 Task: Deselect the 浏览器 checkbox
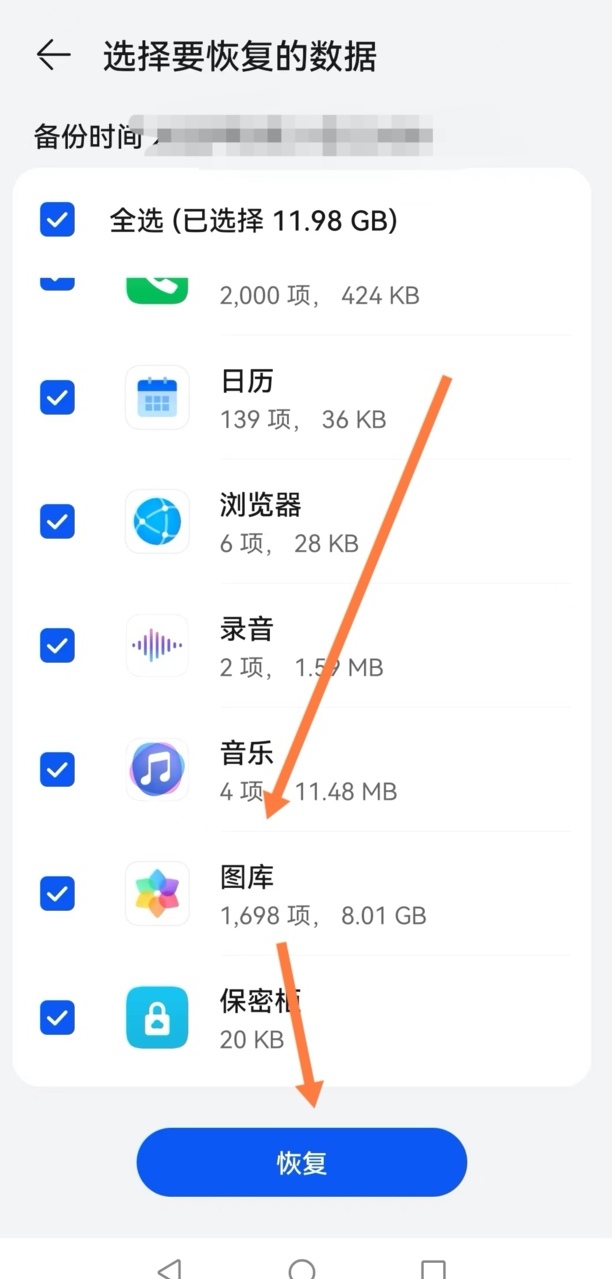coord(57,521)
